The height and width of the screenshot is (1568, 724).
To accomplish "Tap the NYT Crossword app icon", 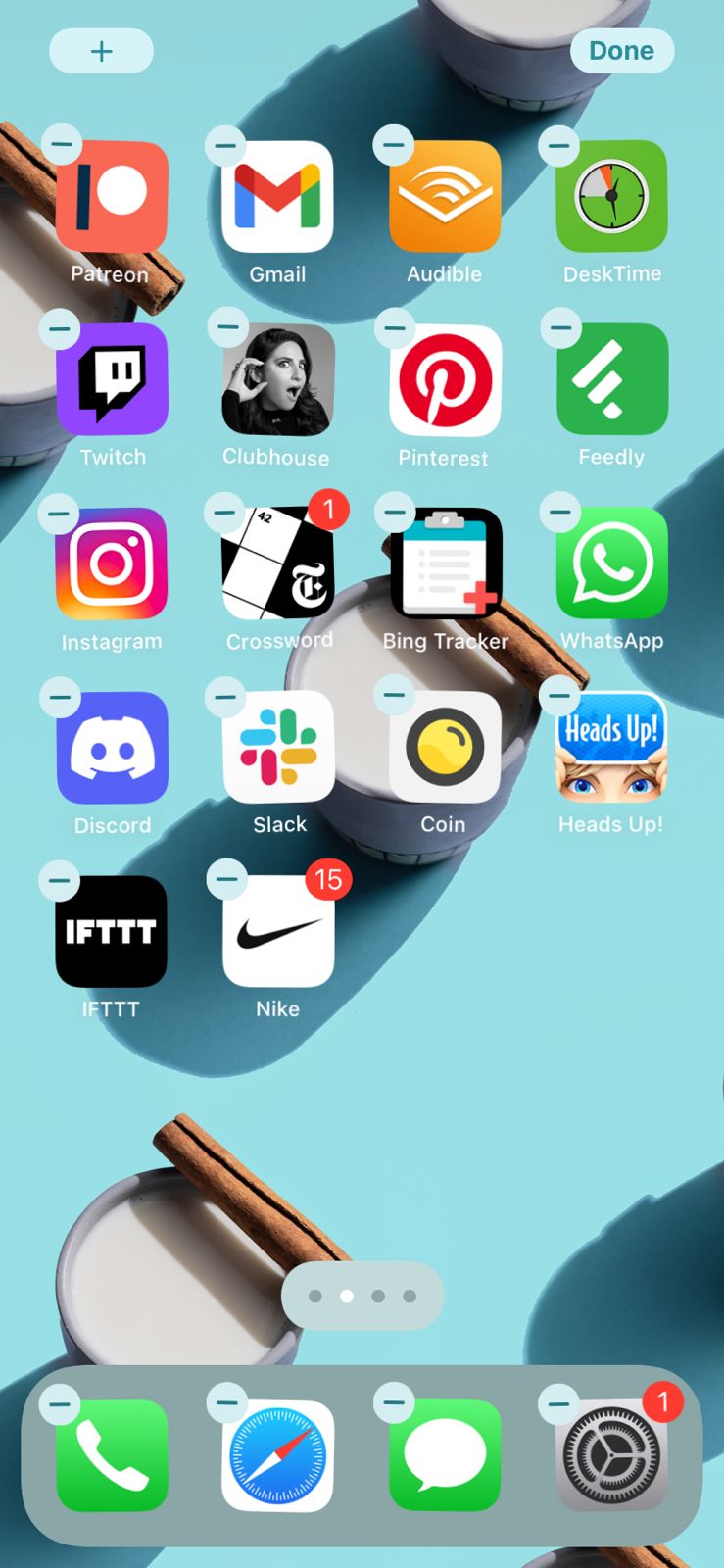I will (278, 563).
